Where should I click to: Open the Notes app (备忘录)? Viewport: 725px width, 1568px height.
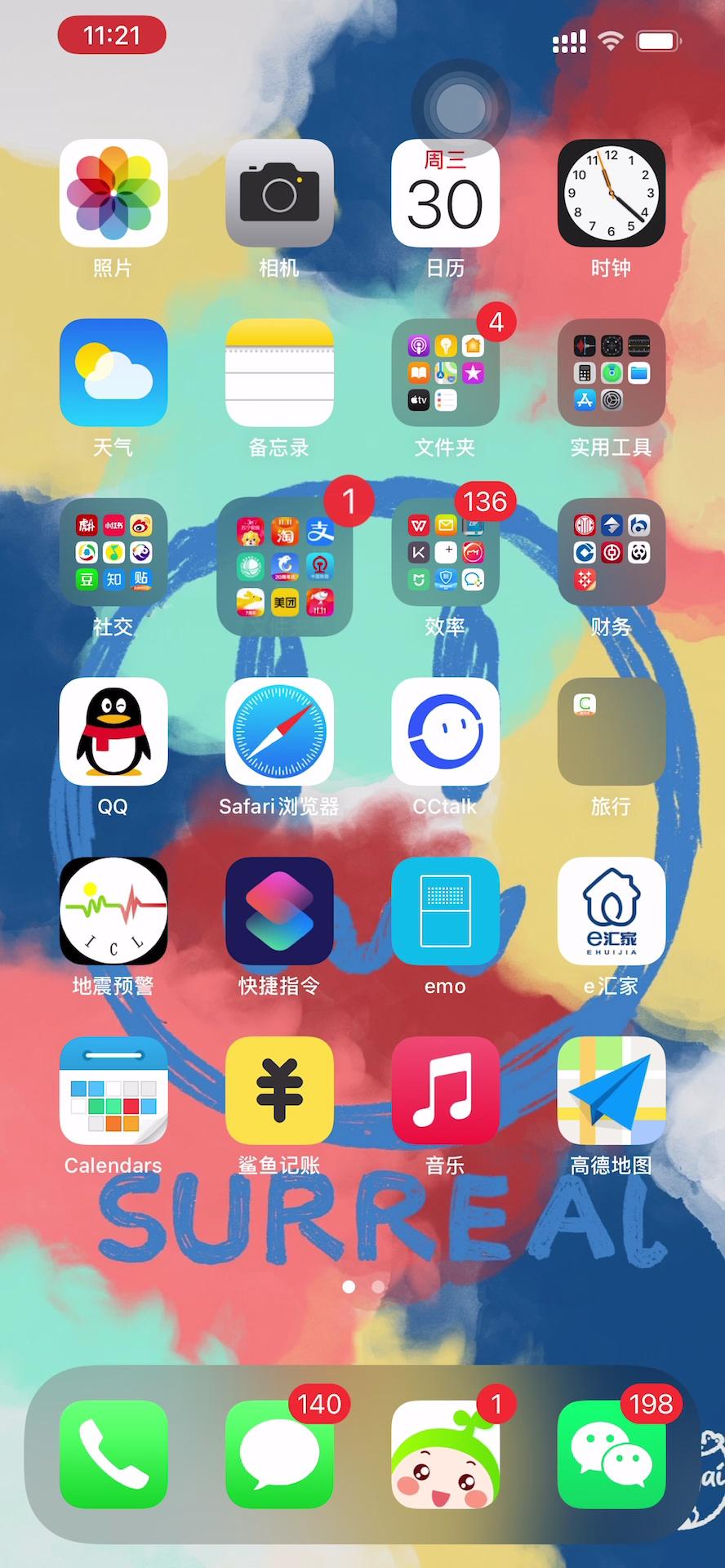click(x=279, y=373)
